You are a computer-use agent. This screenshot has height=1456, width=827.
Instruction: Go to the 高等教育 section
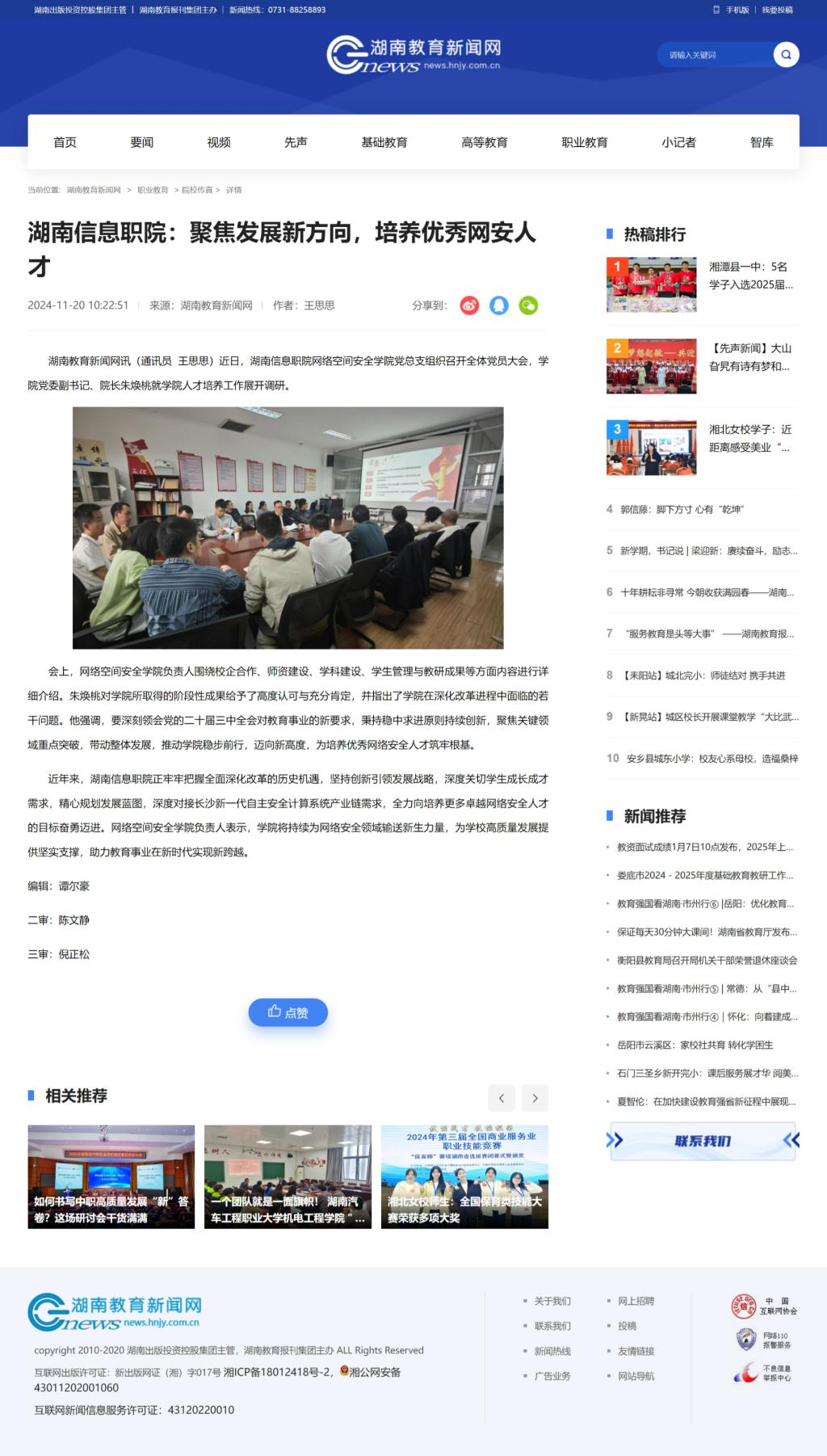[485, 142]
